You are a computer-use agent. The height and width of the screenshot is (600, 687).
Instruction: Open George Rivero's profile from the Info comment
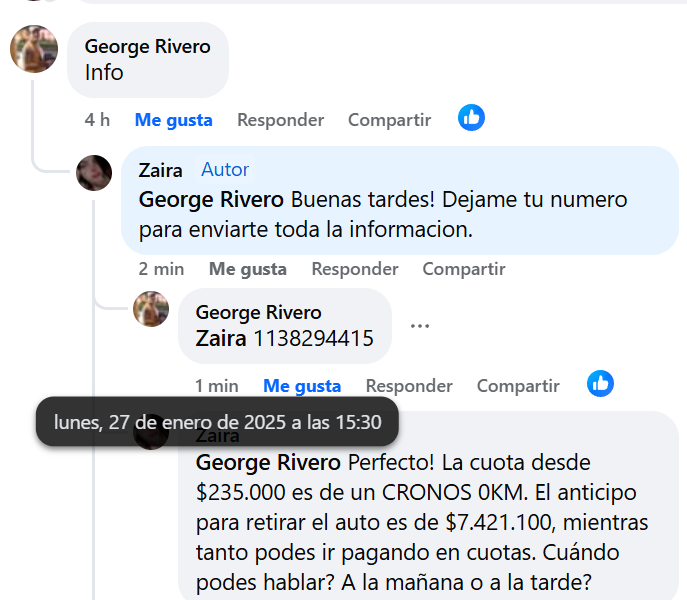[x=147, y=47]
